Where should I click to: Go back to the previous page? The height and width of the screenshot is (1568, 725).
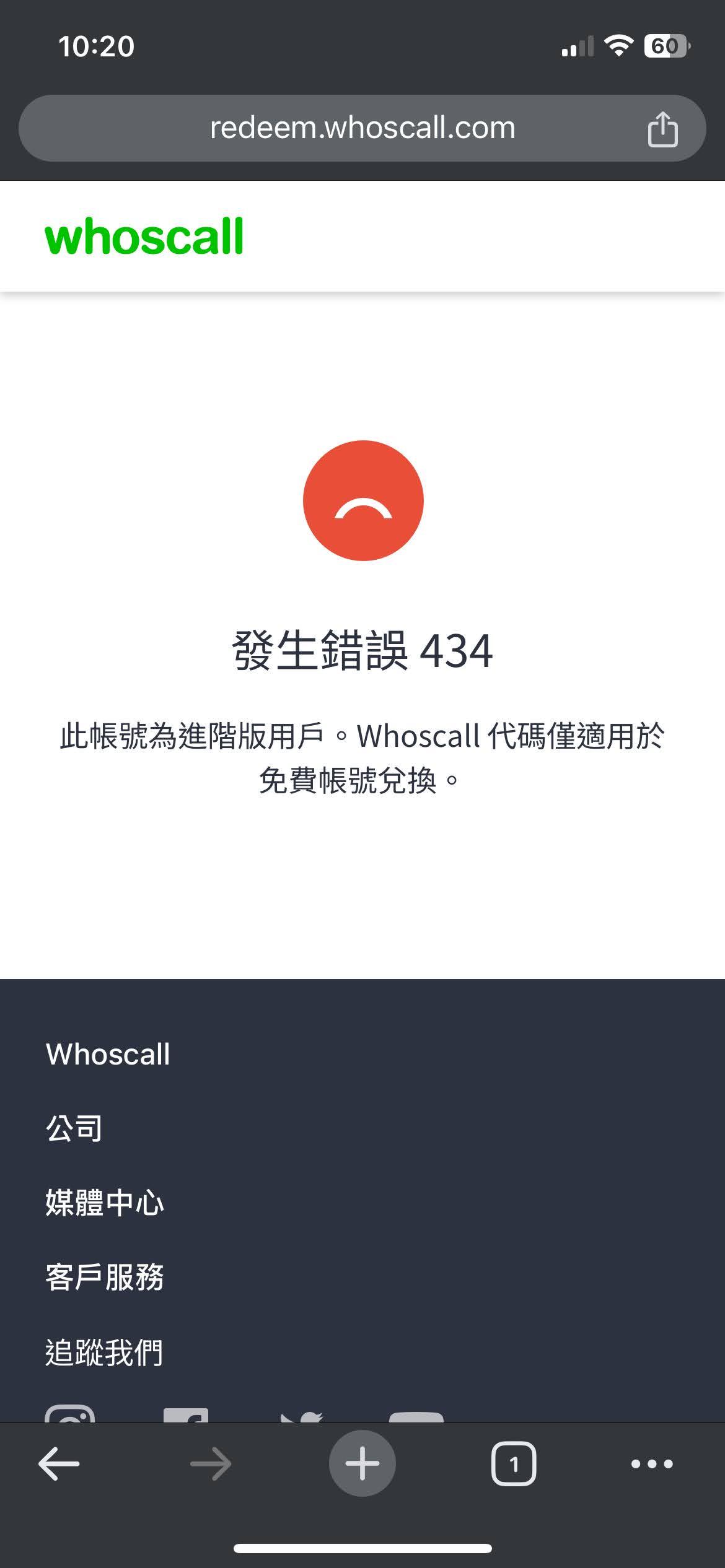(59, 1464)
